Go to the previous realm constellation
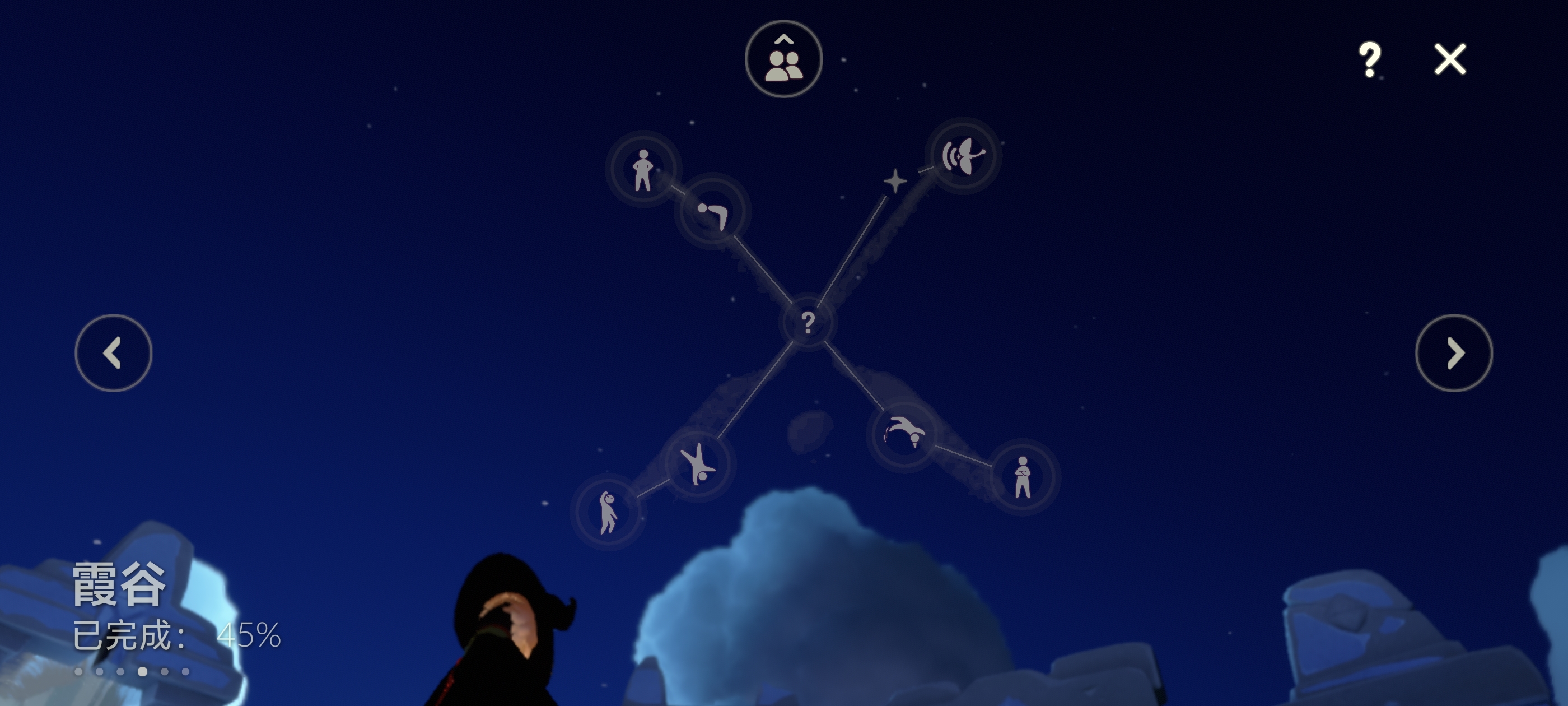Viewport: 1568px width, 706px height. tap(113, 352)
